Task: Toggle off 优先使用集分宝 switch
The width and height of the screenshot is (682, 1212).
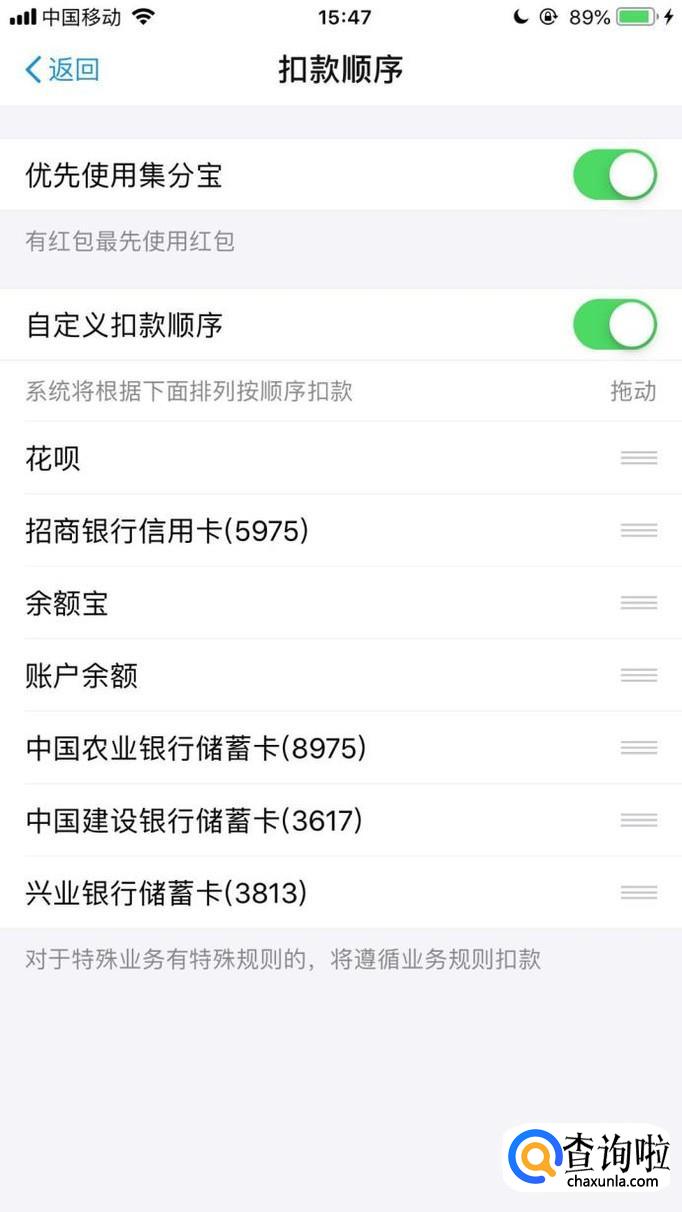Action: [x=614, y=175]
